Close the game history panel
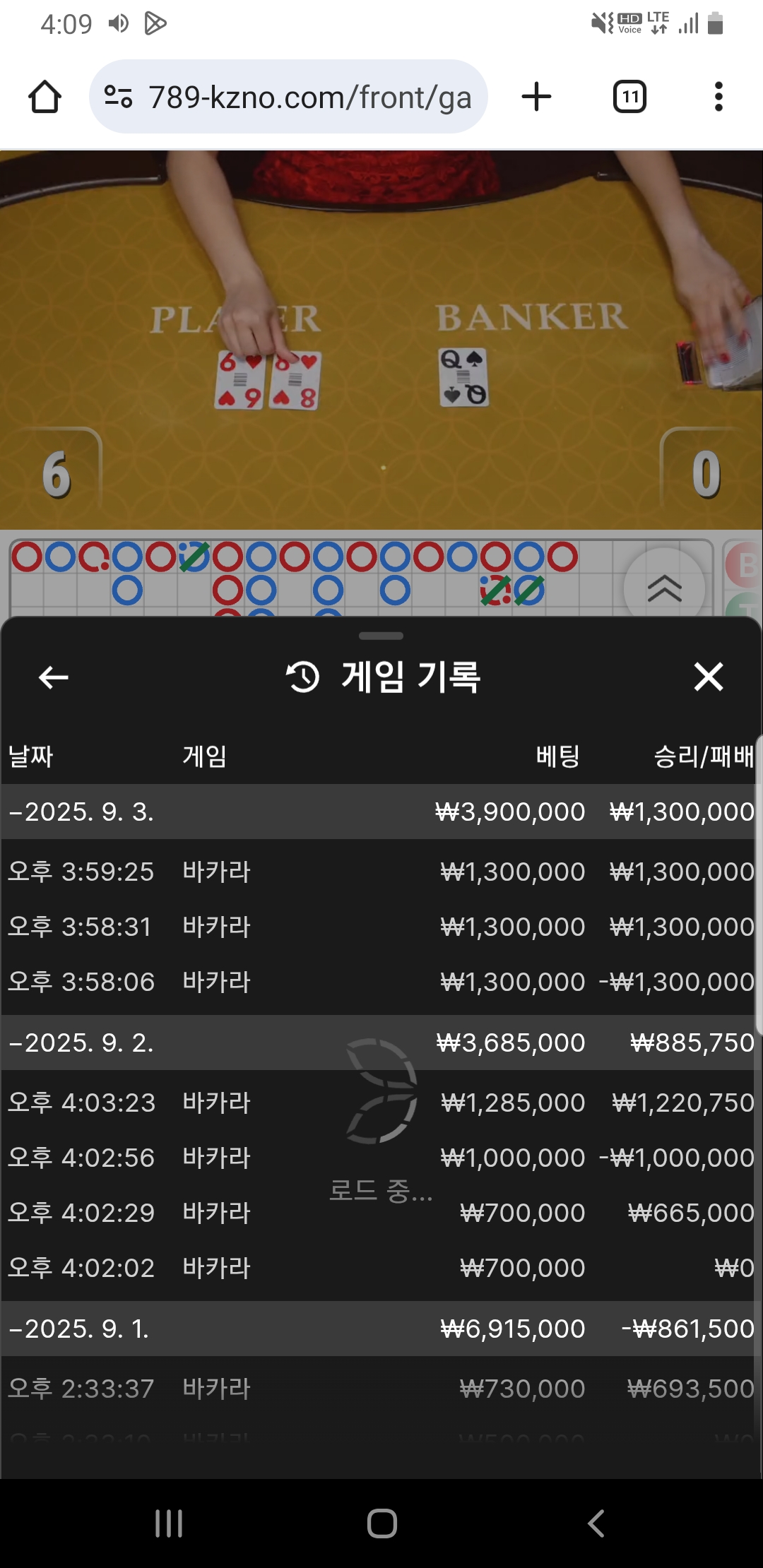The image size is (763, 1568). click(708, 677)
